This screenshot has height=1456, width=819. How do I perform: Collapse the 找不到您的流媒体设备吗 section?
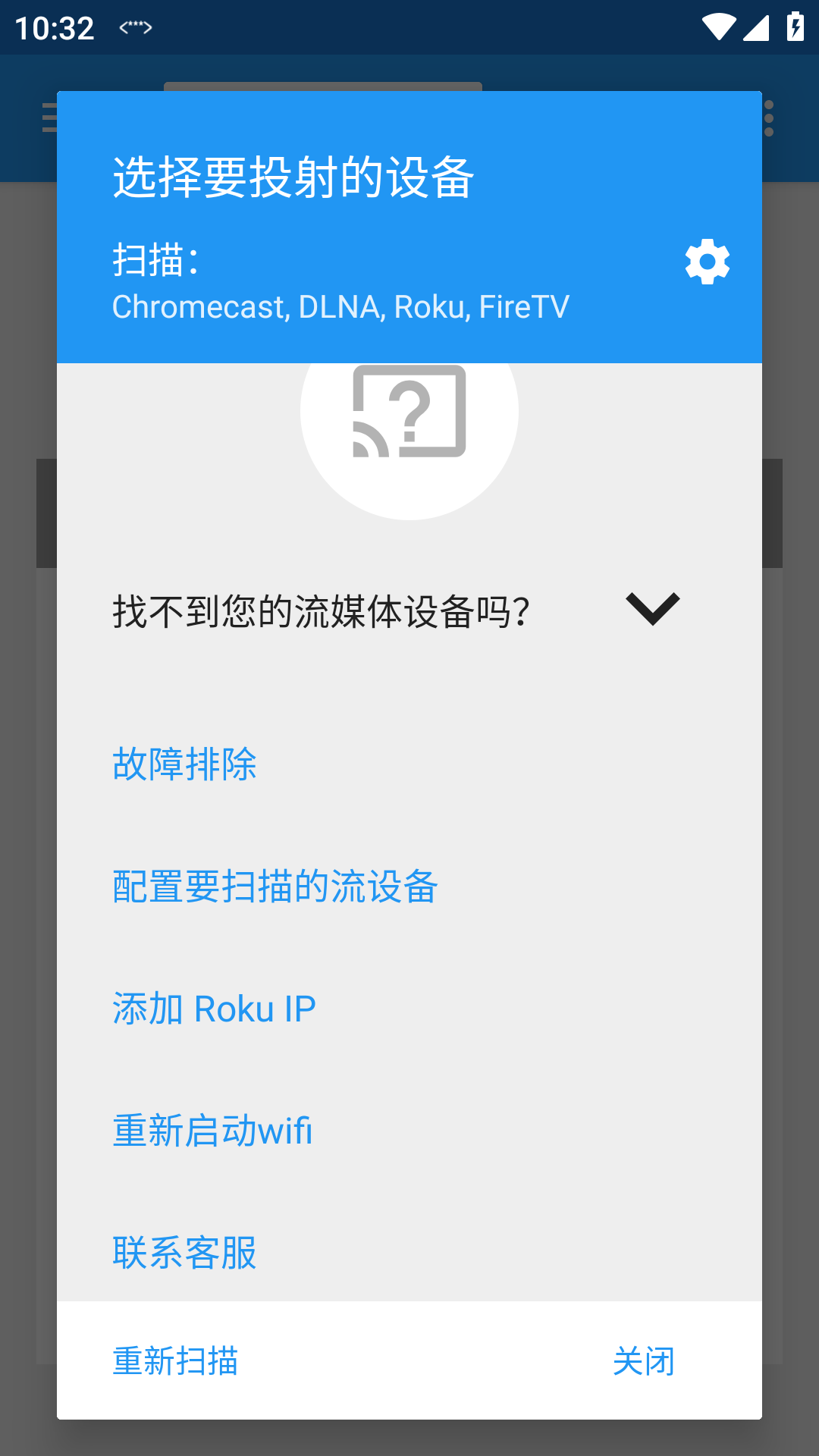point(652,609)
